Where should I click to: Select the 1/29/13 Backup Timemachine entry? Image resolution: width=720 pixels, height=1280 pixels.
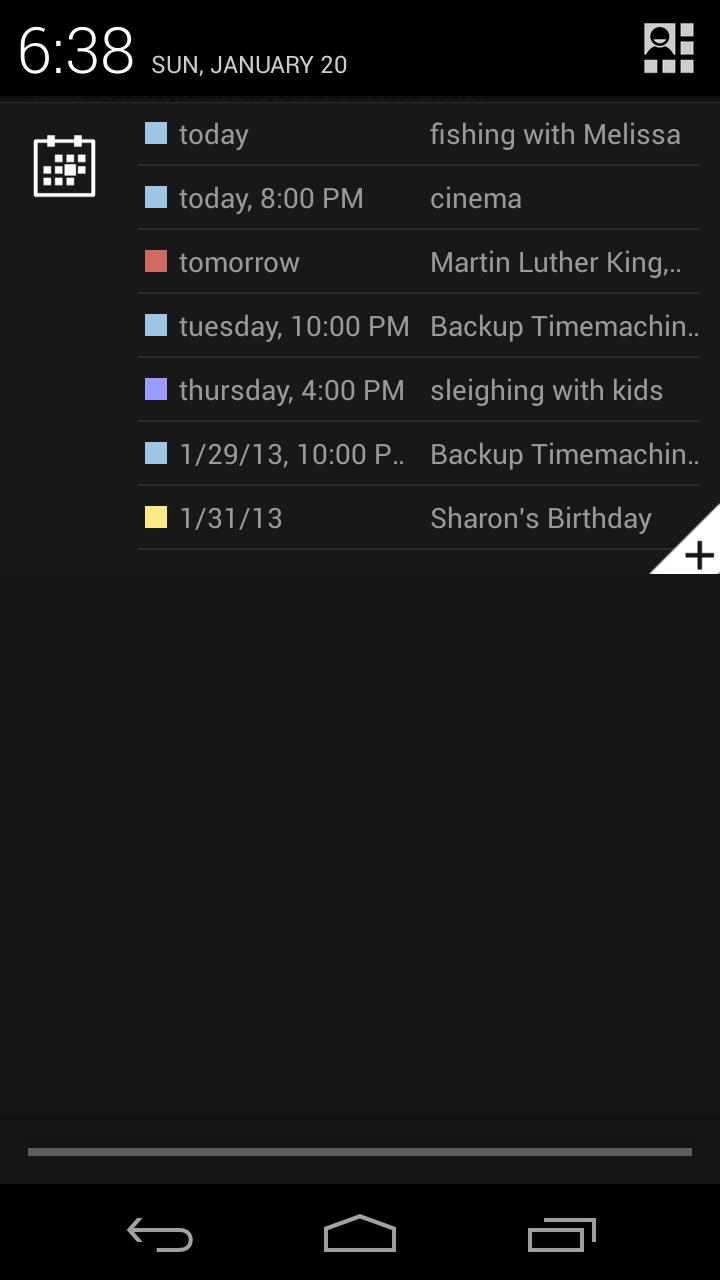[430, 454]
